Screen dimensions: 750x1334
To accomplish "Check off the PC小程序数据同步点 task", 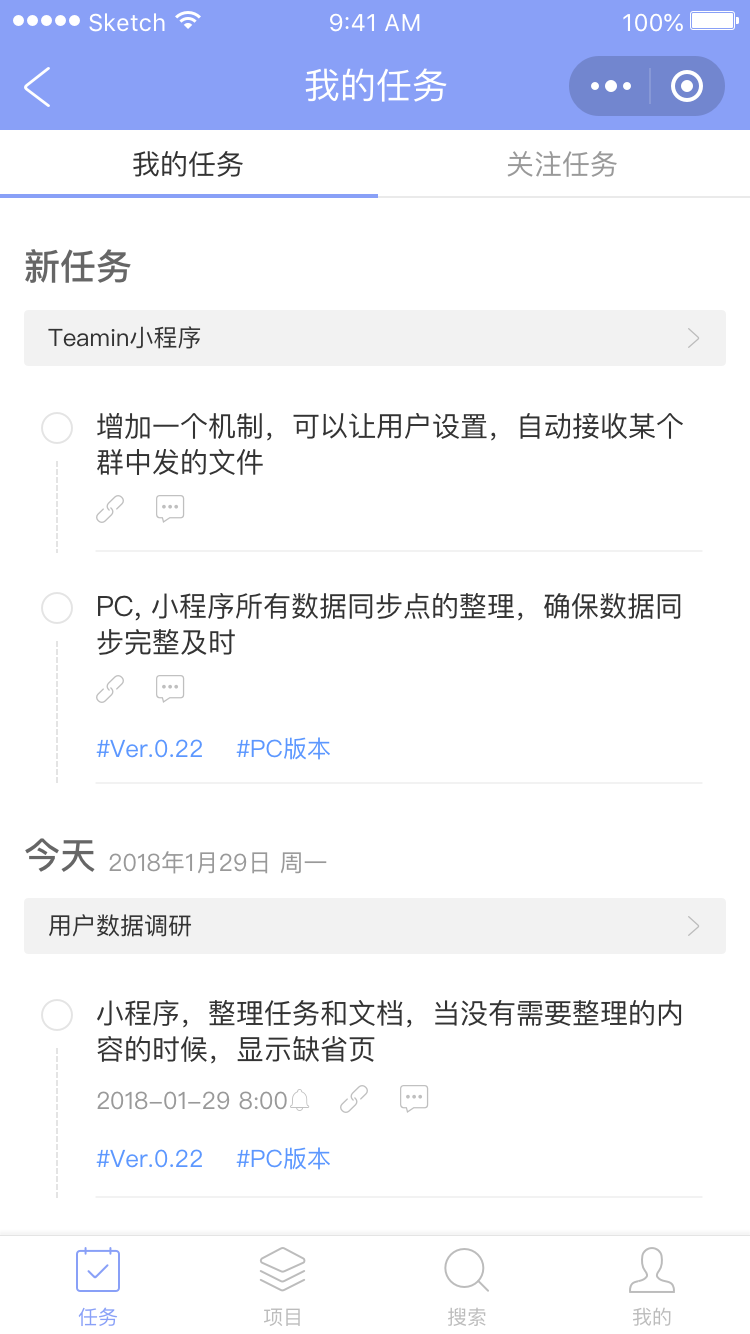I will point(57,607).
